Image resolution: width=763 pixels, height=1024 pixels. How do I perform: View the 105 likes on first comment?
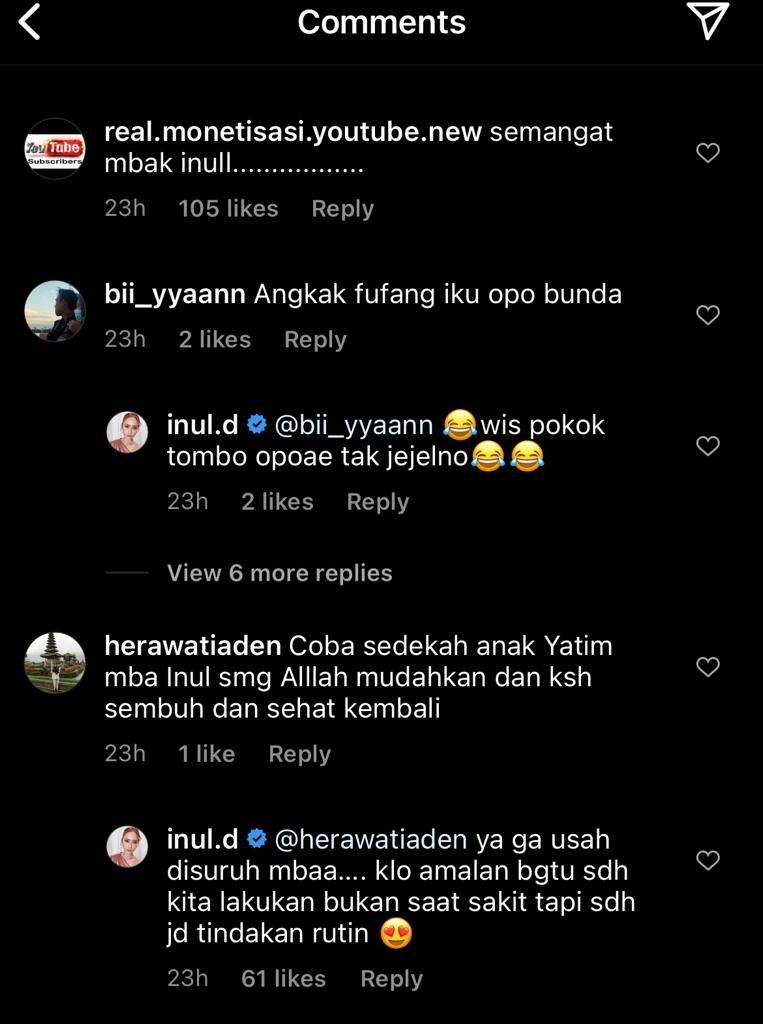pos(228,209)
